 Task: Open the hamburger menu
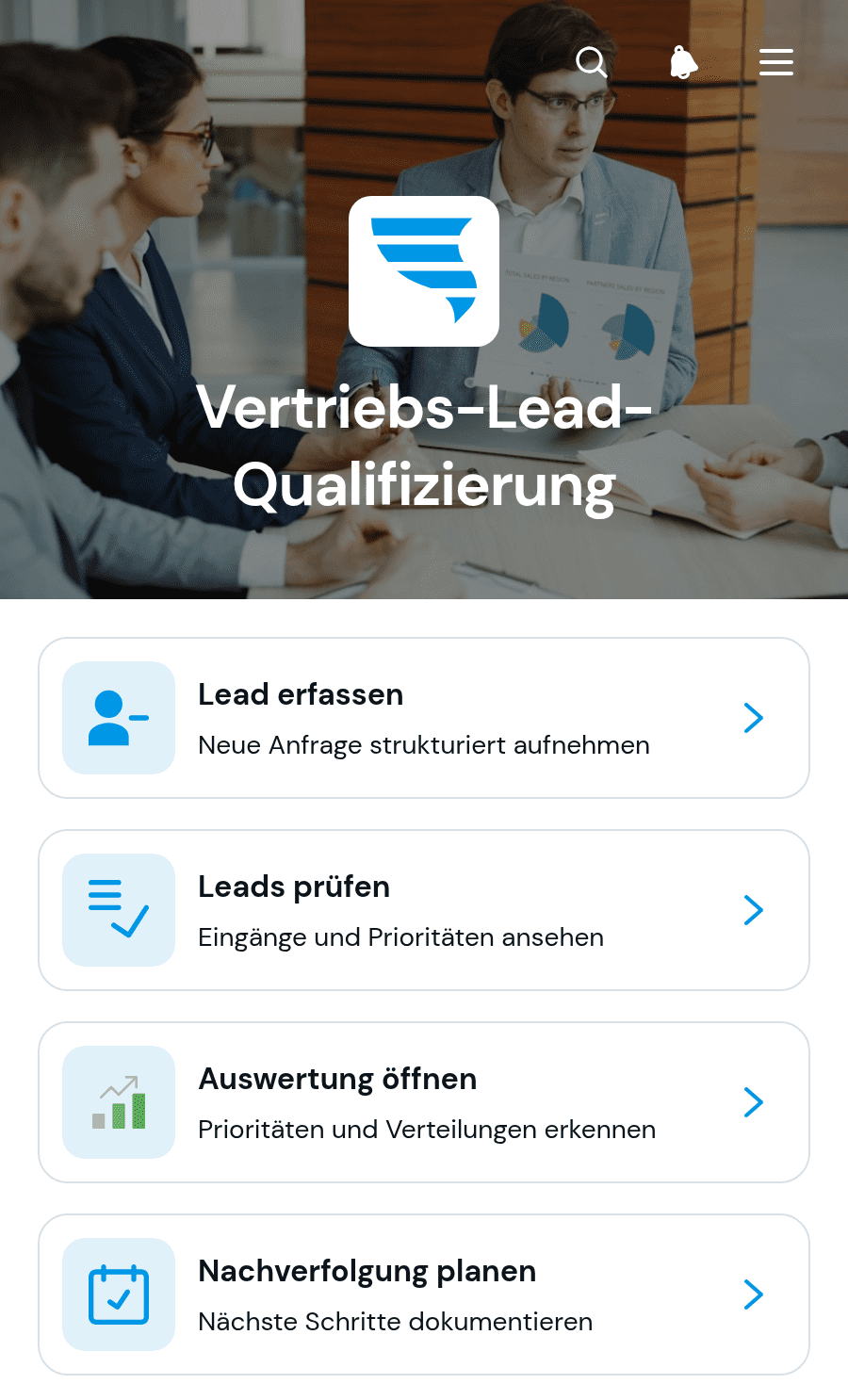(776, 62)
